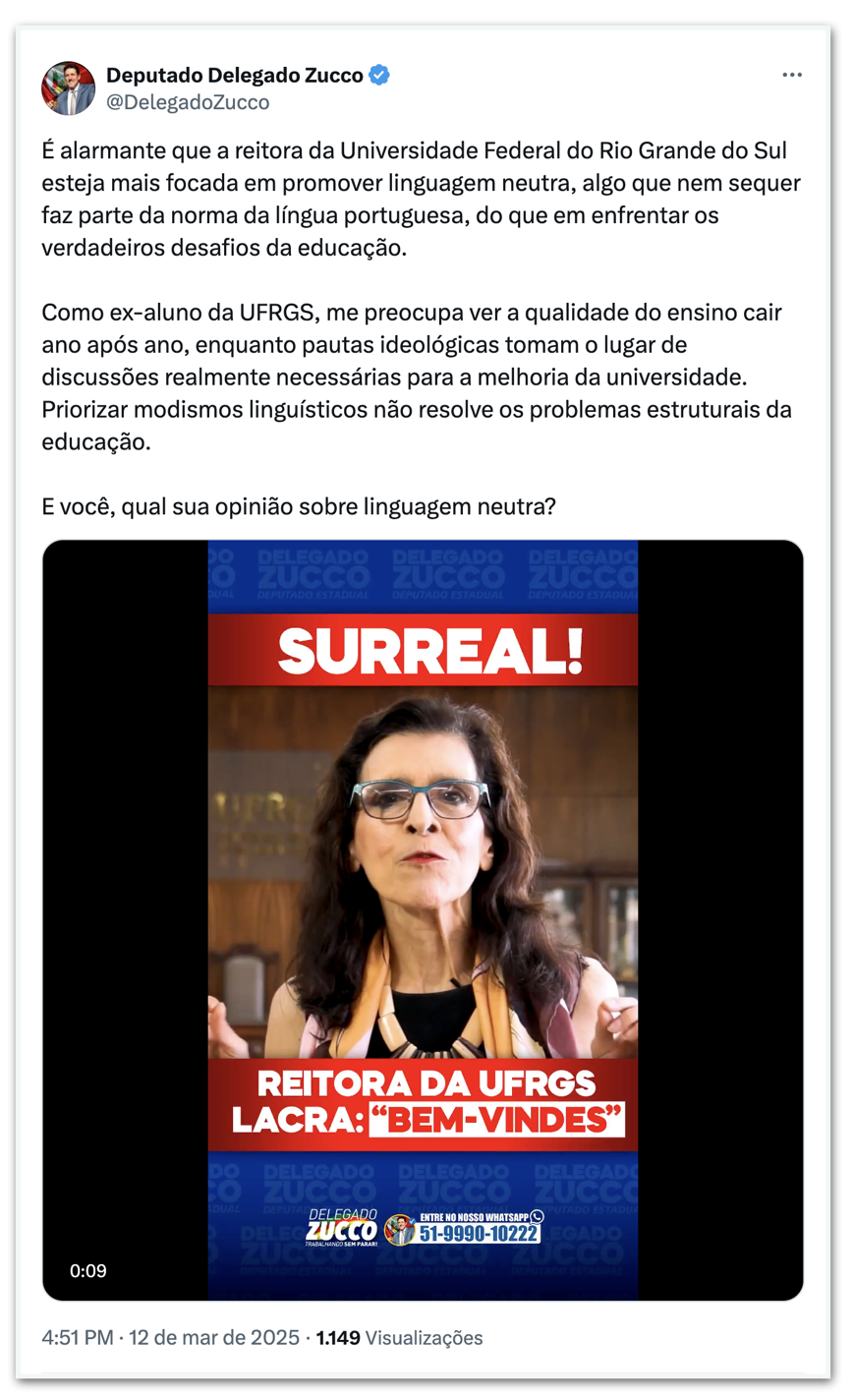The image size is (853, 1400).
Task: Open the post's three-dot overflow menu
Action: pos(791,76)
